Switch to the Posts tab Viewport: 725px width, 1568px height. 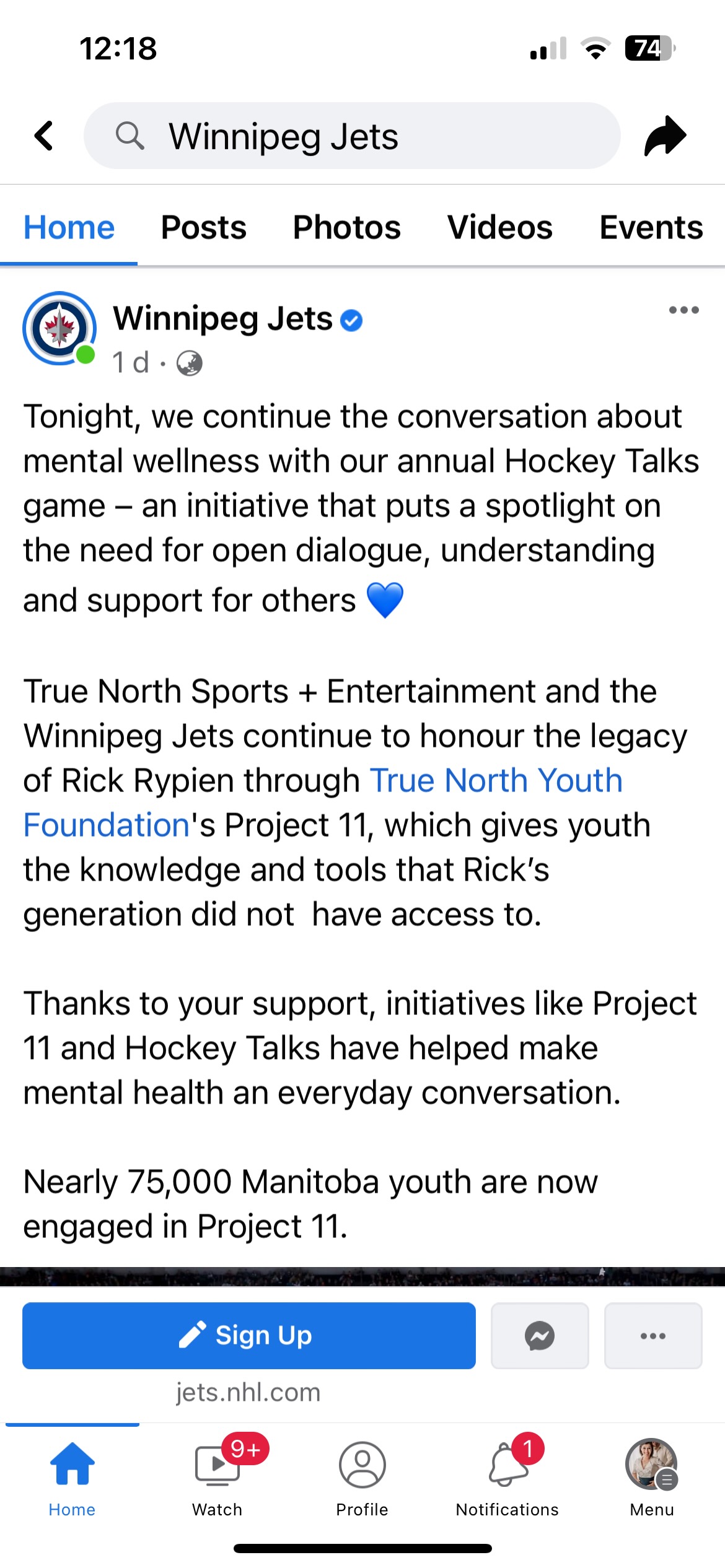203,227
